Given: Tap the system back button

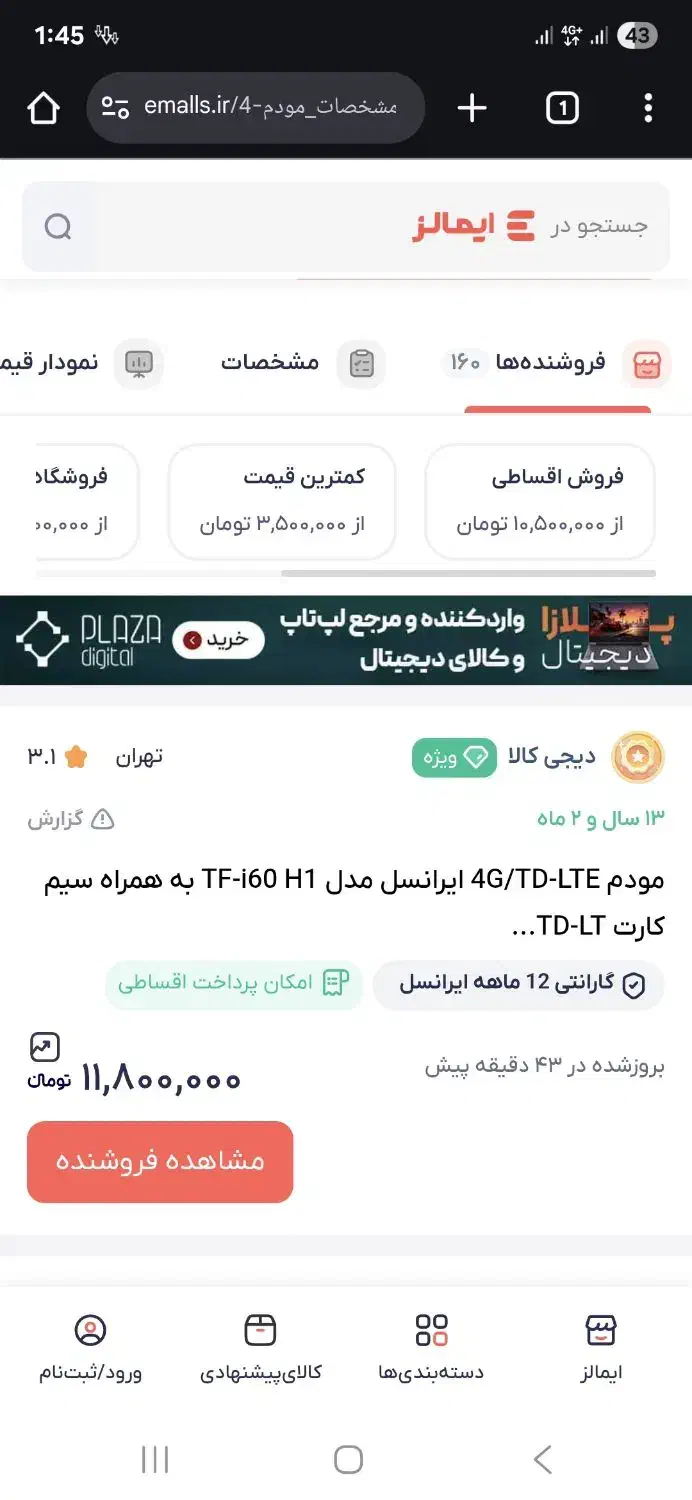Looking at the screenshot, I should click(542, 1459).
